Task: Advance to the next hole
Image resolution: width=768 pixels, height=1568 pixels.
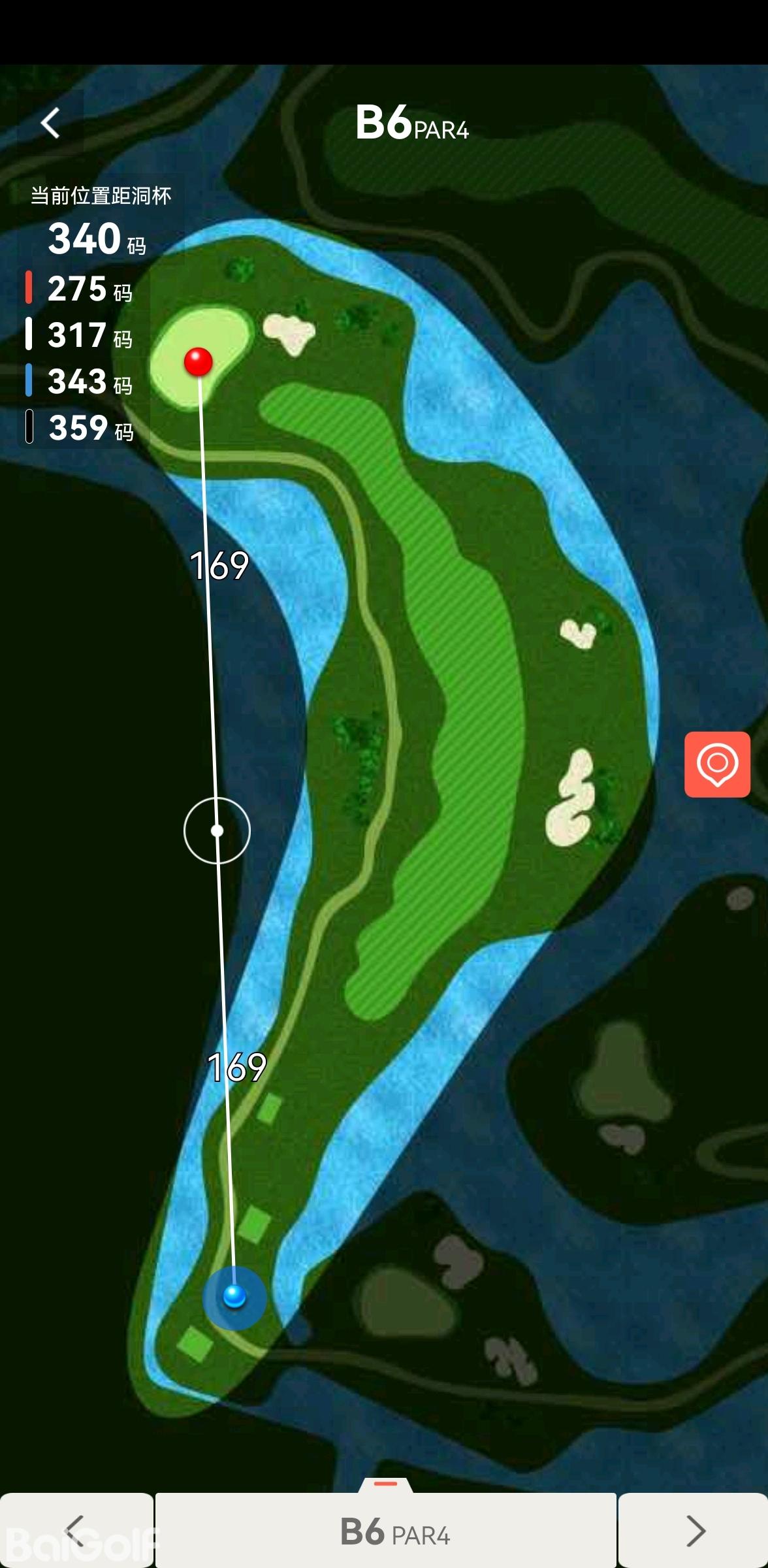Action: (x=694, y=1530)
